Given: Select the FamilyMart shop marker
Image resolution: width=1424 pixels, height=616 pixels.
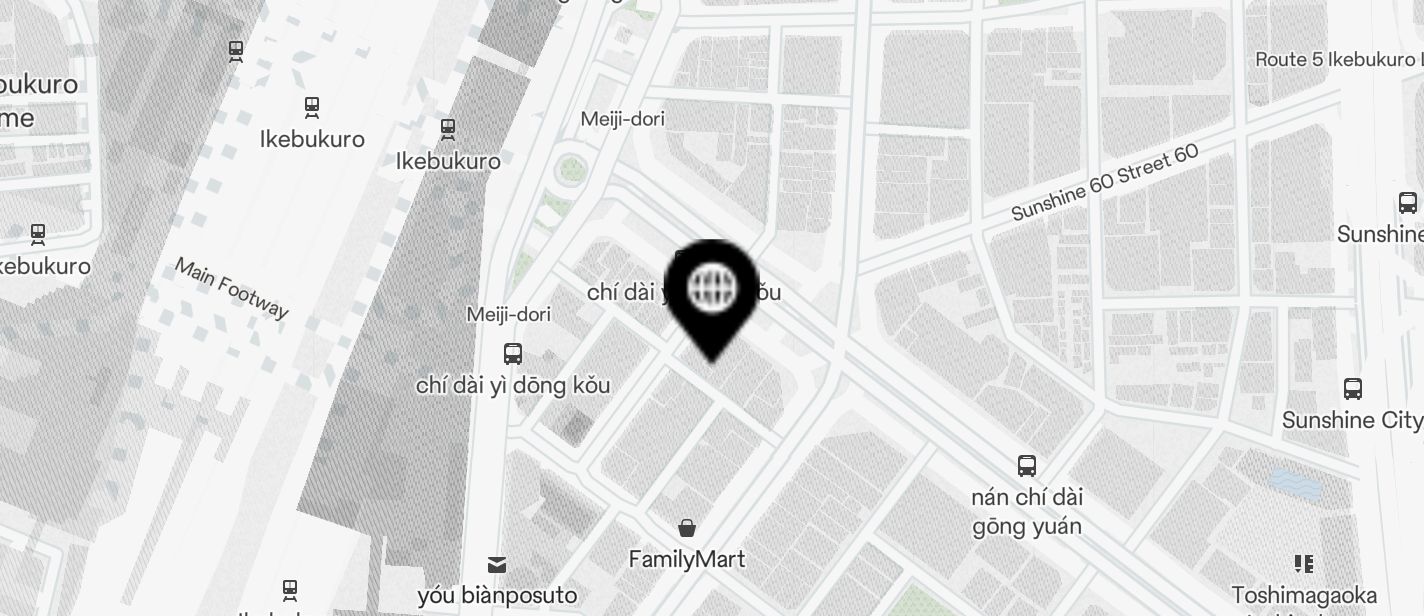Looking at the screenshot, I should (x=687, y=528).
